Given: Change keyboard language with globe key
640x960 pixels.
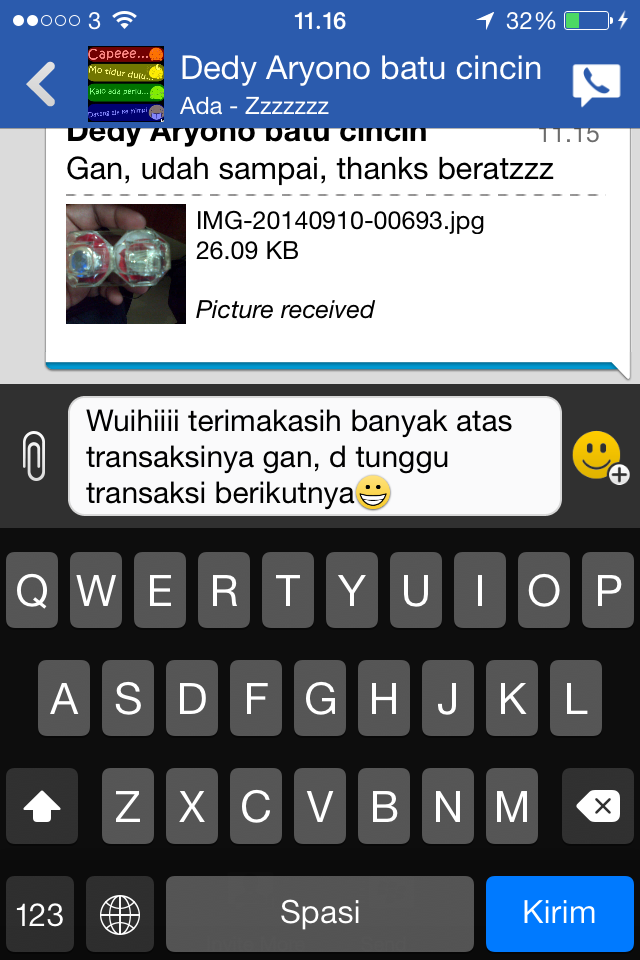Looking at the screenshot, I should (120, 913).
